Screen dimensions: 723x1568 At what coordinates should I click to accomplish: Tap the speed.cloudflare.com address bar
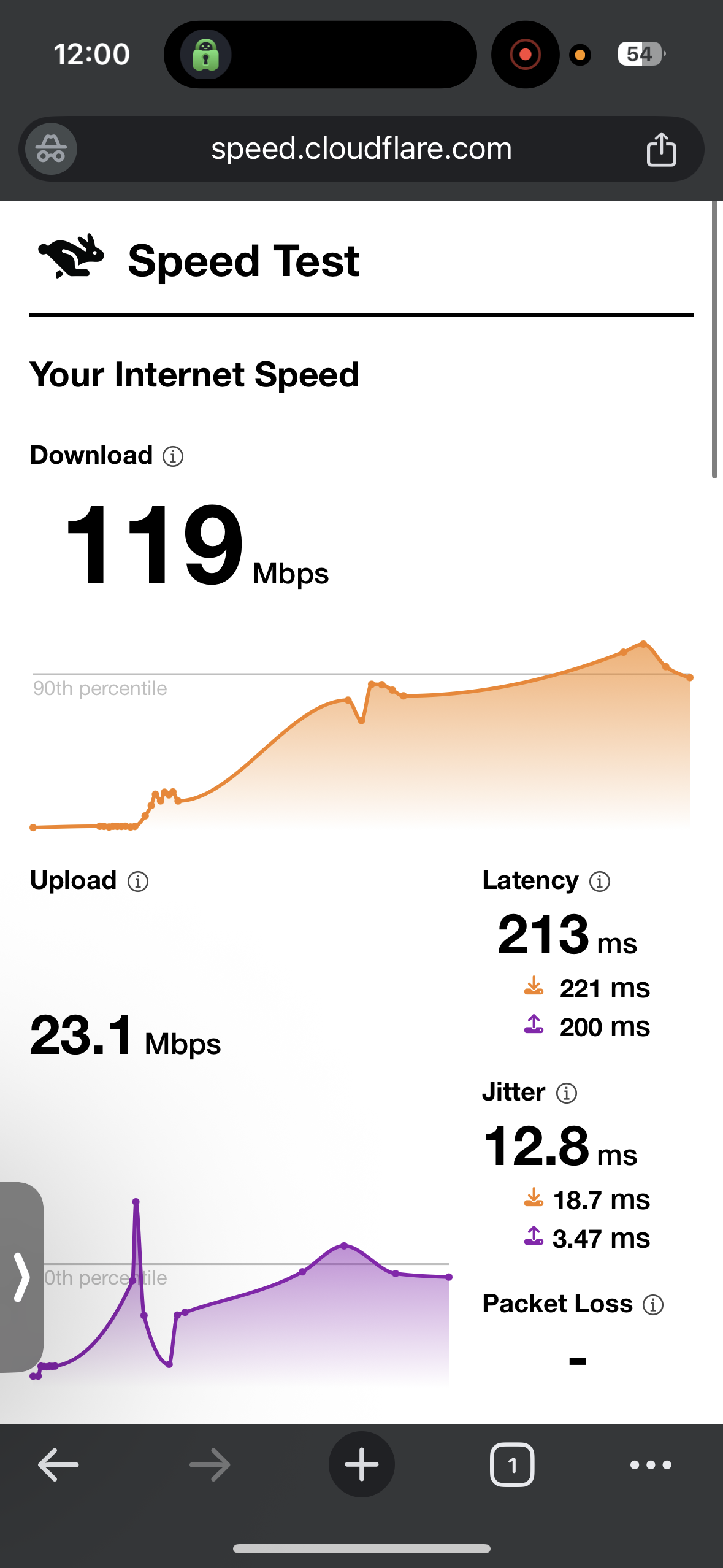361,148
